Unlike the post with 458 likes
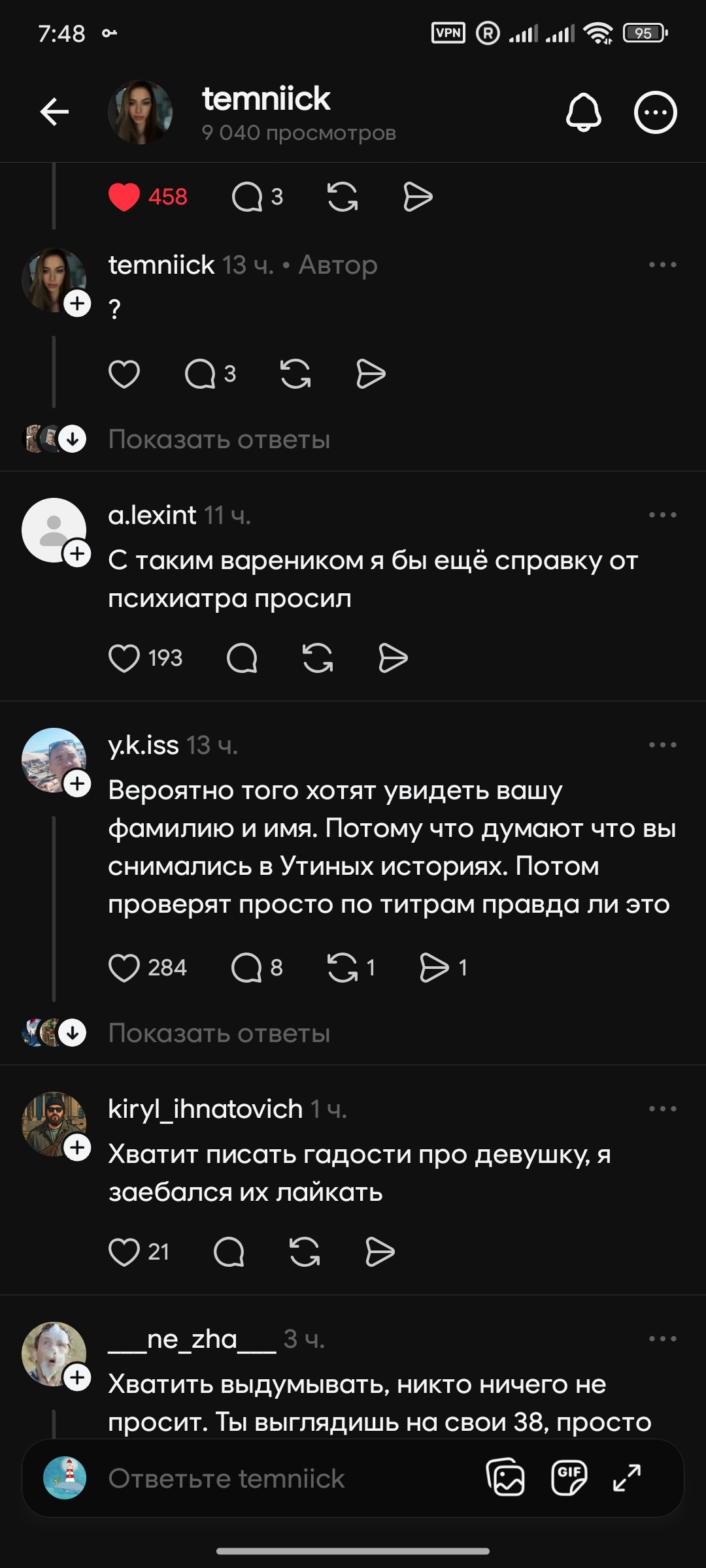 click(x=124, y=197)
